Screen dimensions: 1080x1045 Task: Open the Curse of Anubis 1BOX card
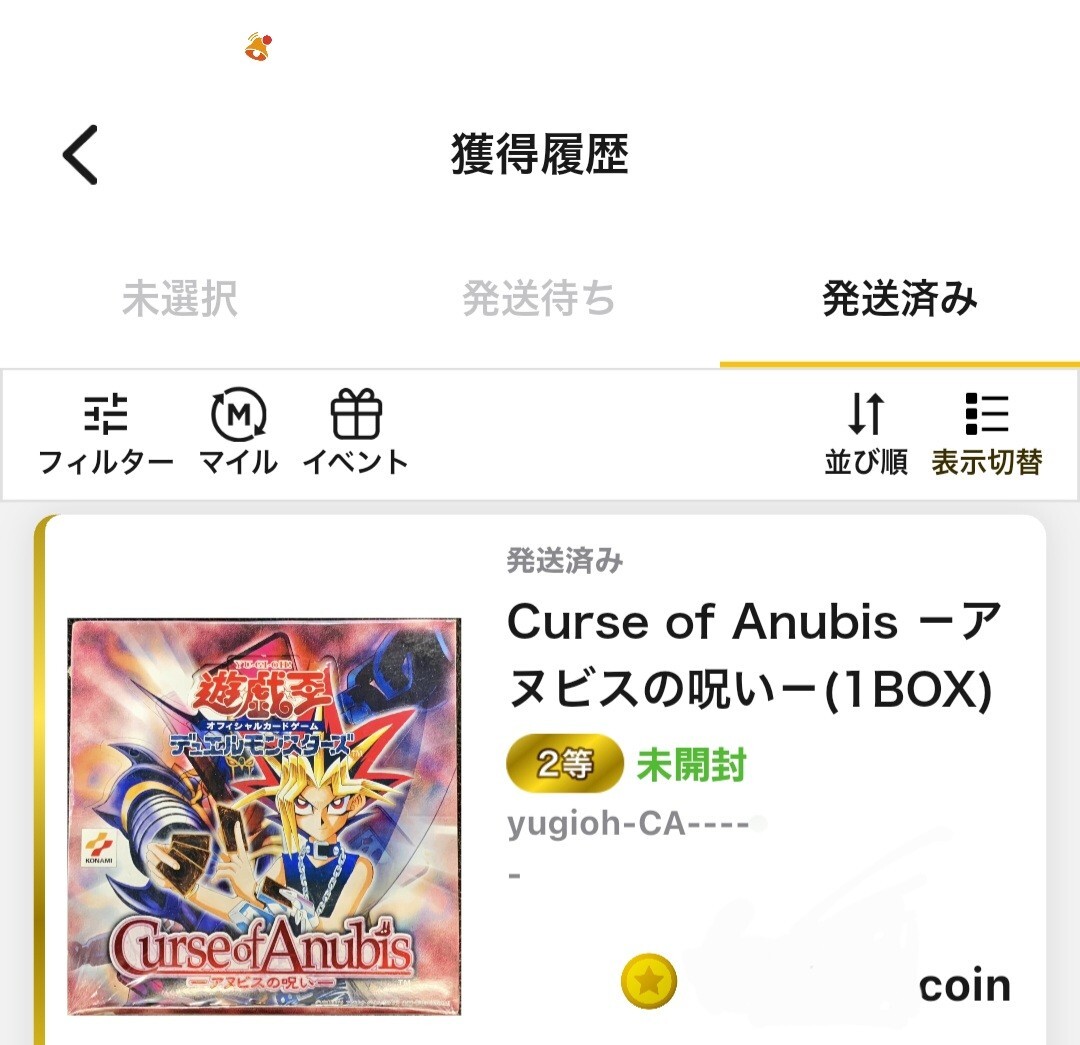(540, 780)
